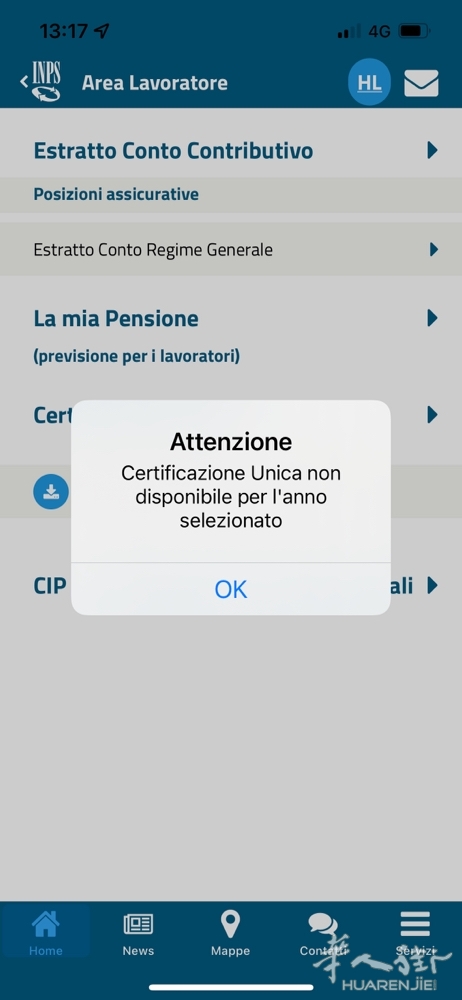Switch to the Home tab
This screenshot has width=462, height=1000.
(x=45, y=933)
